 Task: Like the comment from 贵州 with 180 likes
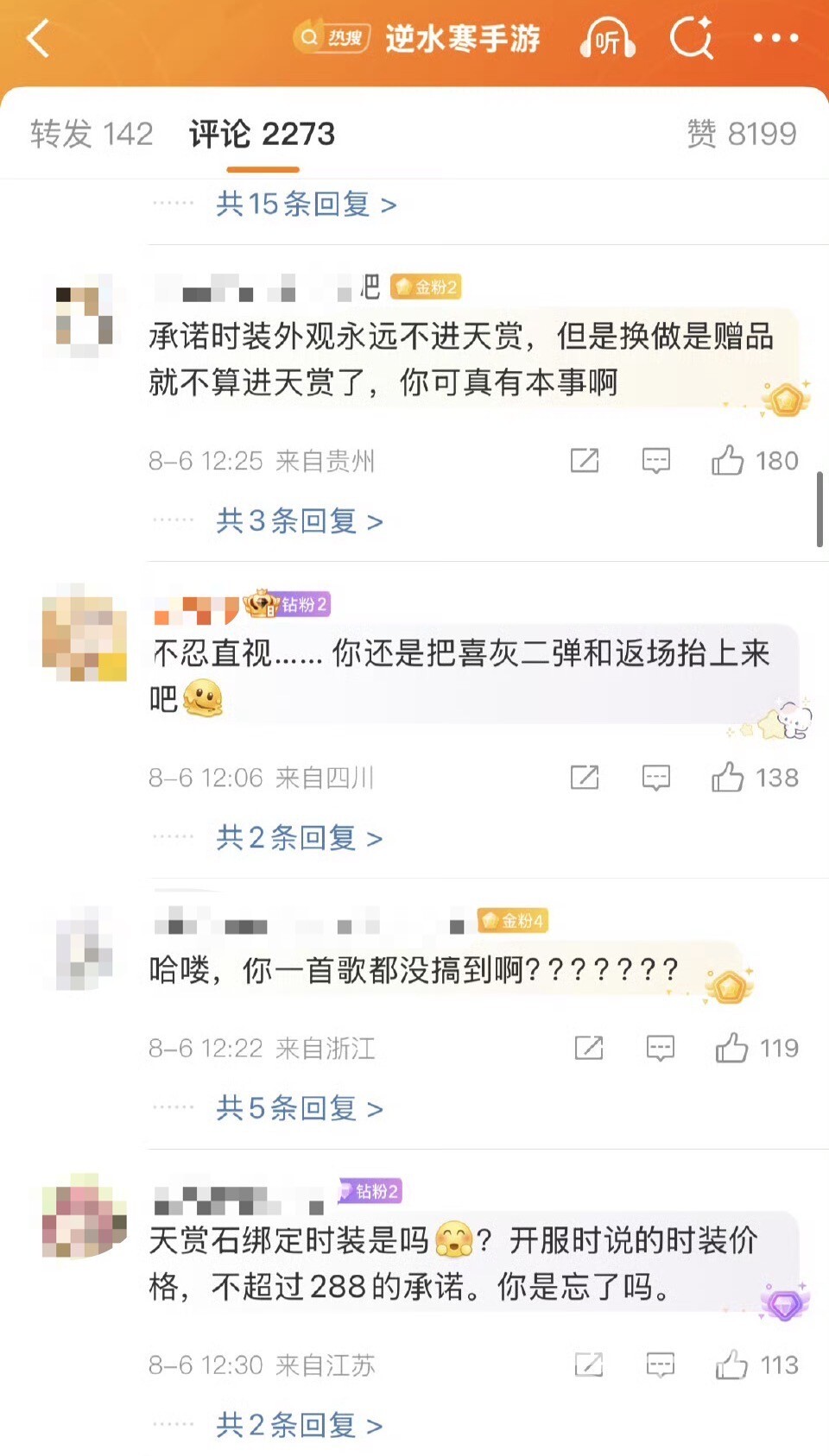click(727, 461)
